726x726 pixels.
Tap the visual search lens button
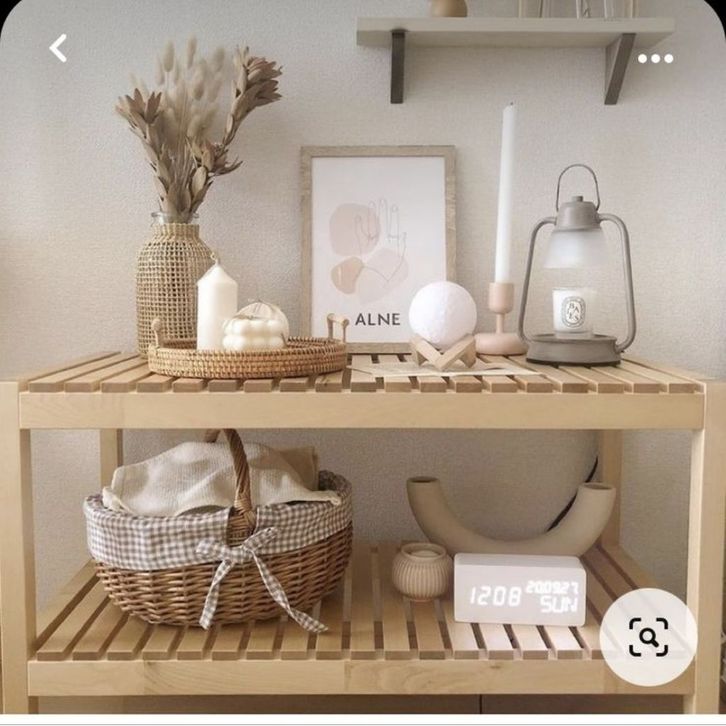pos(648,636)
